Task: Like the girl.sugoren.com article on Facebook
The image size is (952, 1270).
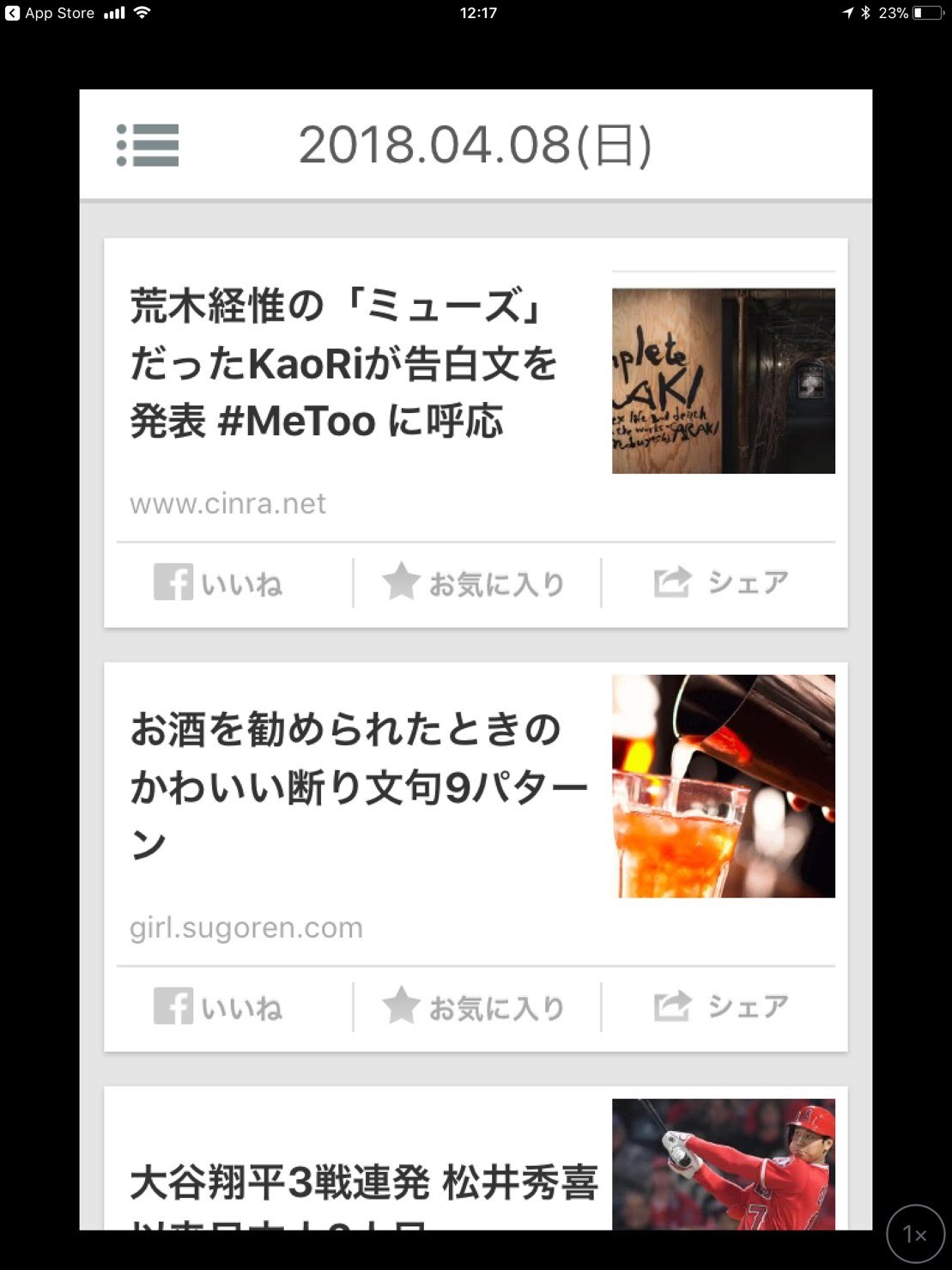Action: (219, 1007)
